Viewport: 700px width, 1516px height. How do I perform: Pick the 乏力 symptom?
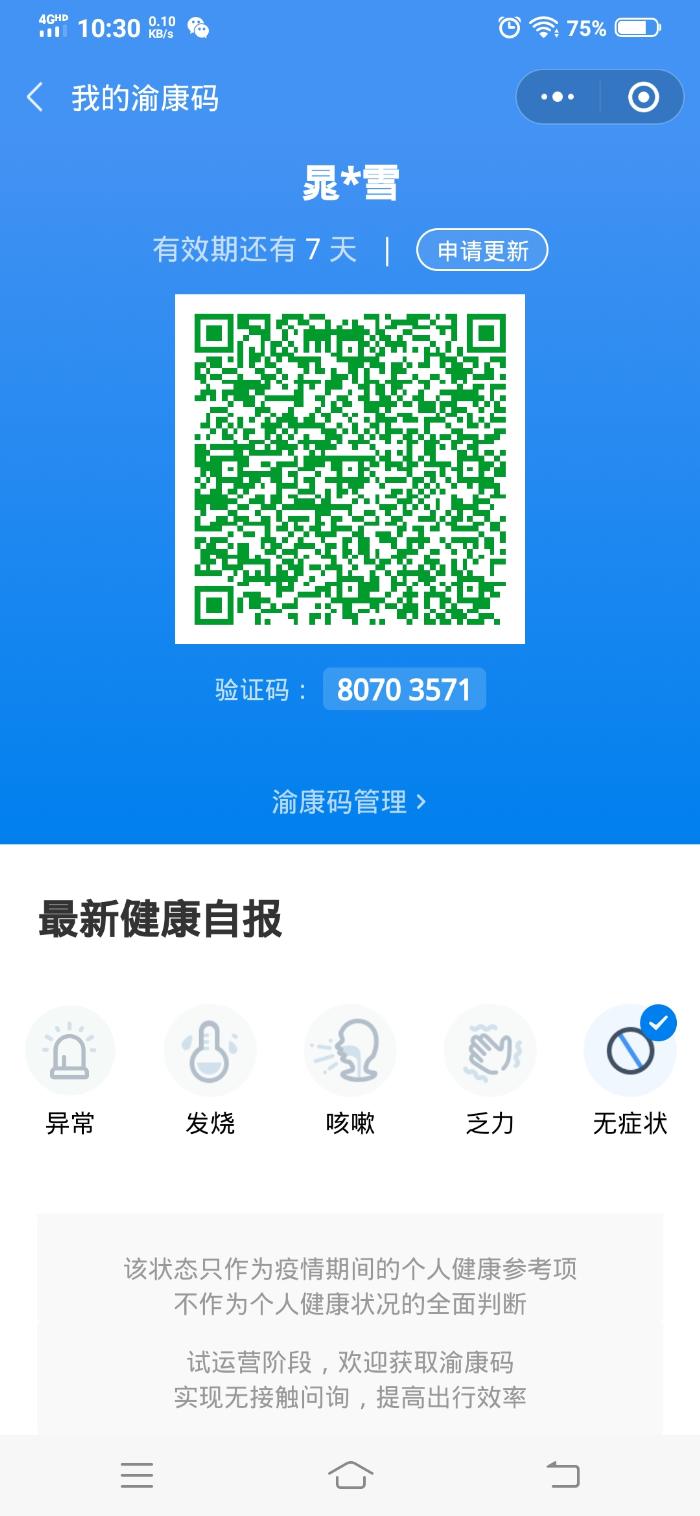490,1051
